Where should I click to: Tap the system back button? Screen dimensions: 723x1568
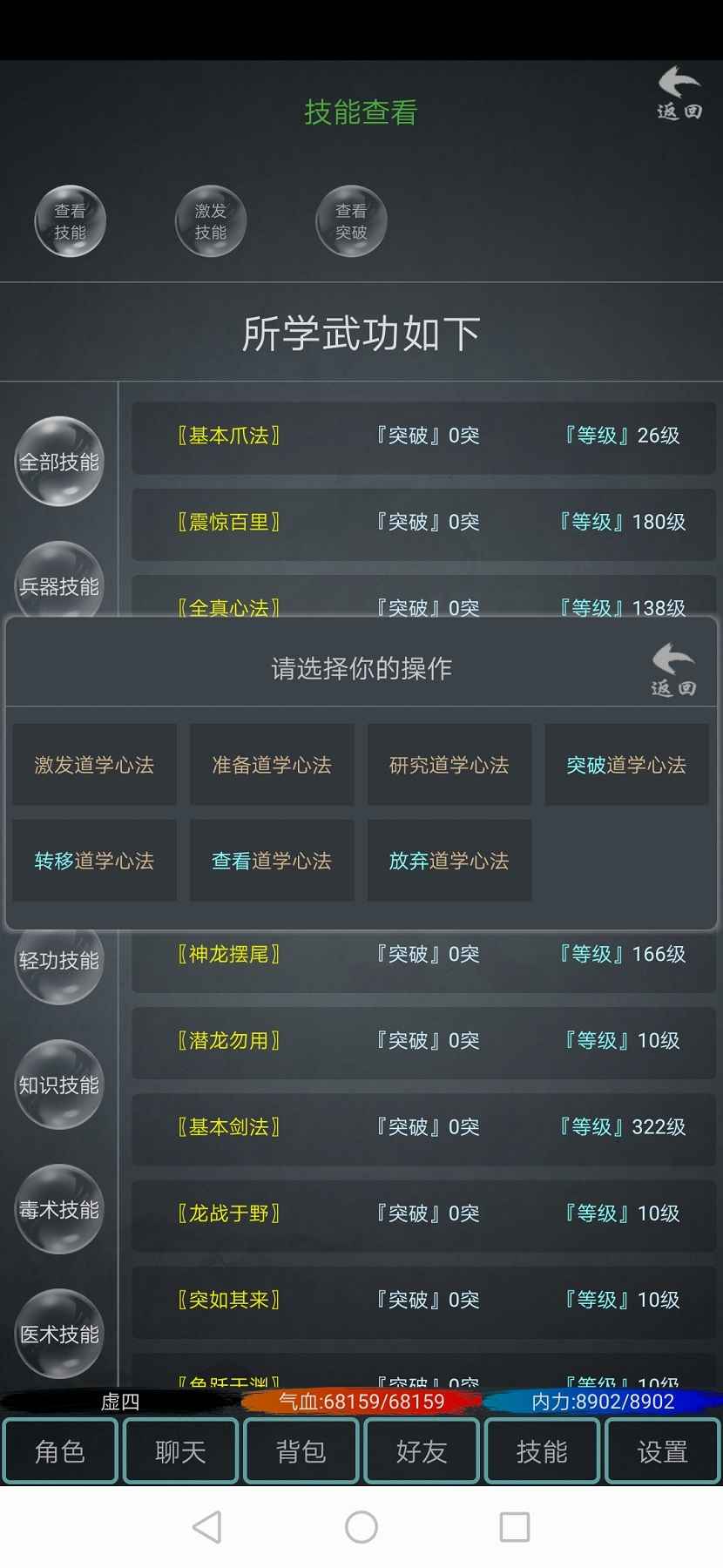click(x=207, y=1527)
